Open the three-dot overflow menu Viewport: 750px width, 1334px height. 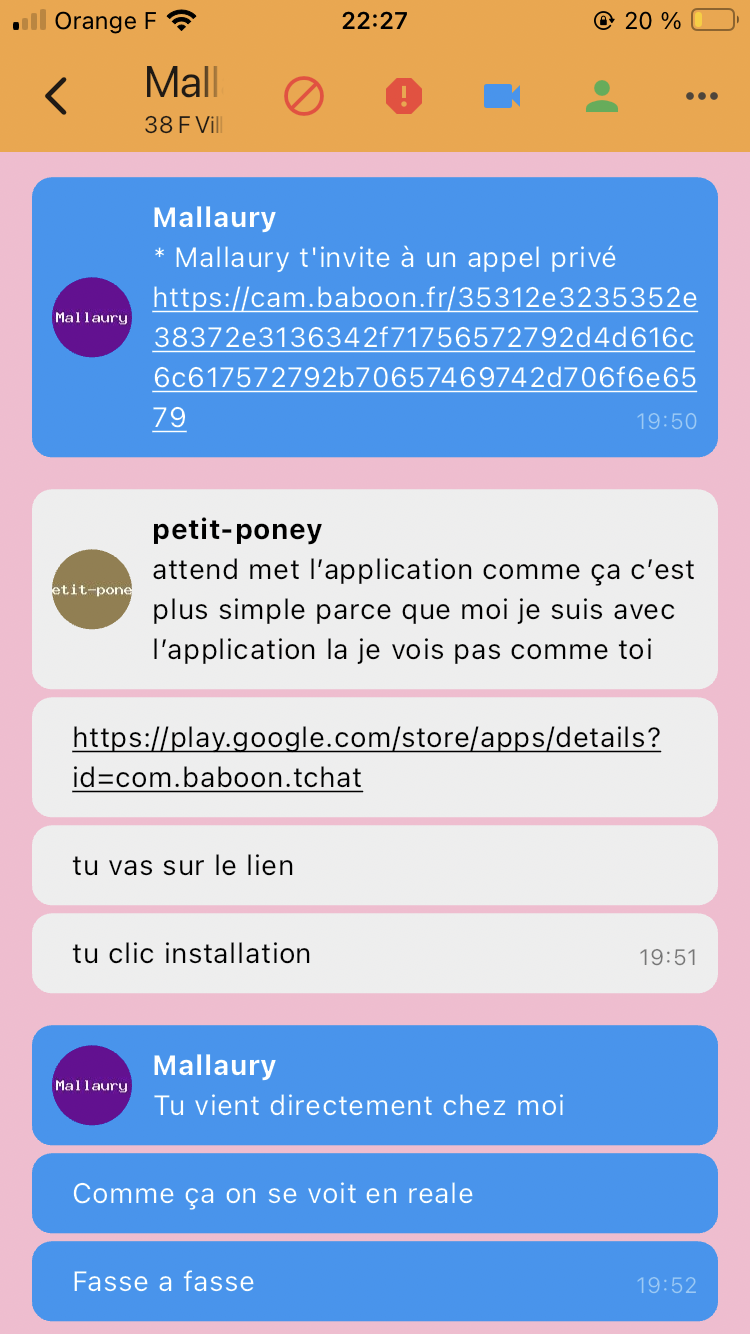(x=702, y=96)
